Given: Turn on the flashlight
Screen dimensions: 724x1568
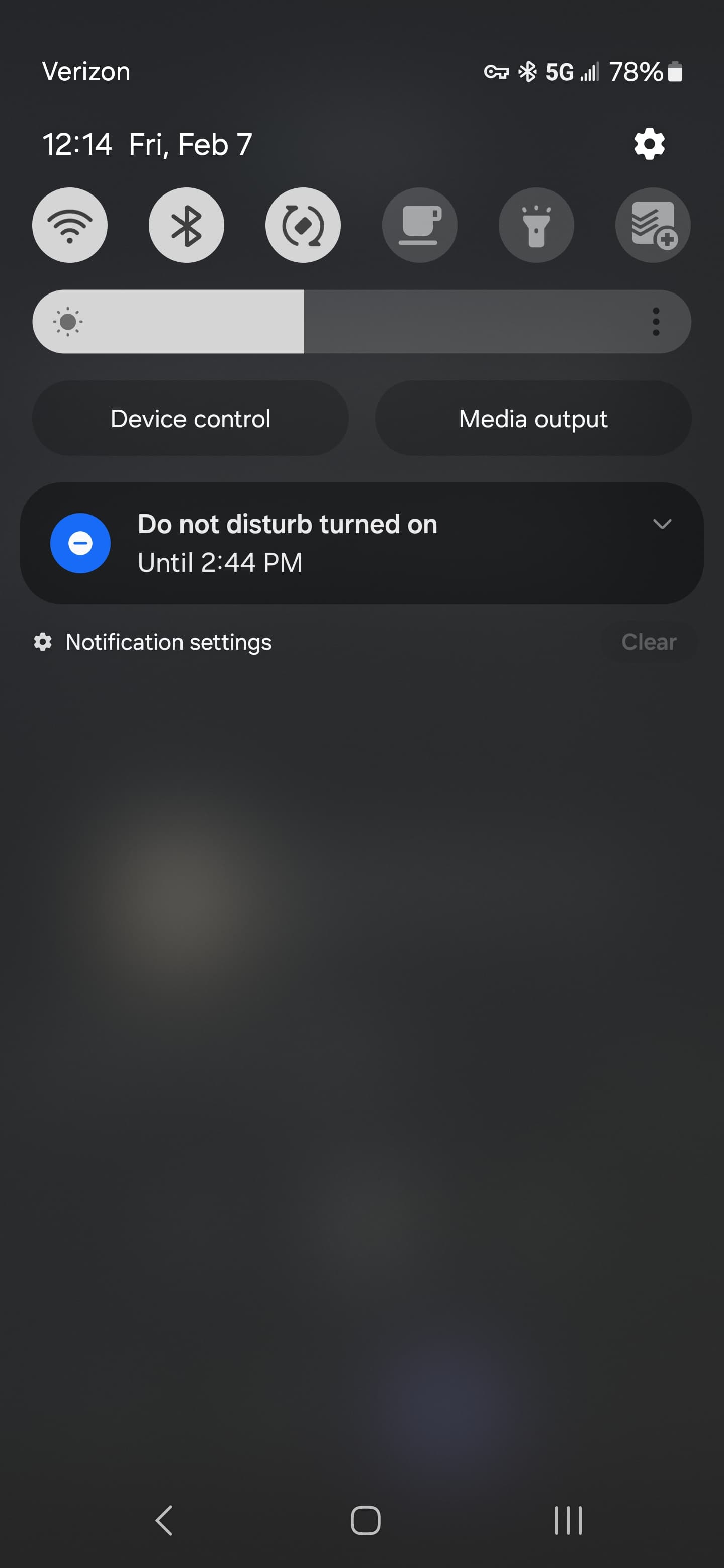Looking at the screenshot, I should point(536,225).
